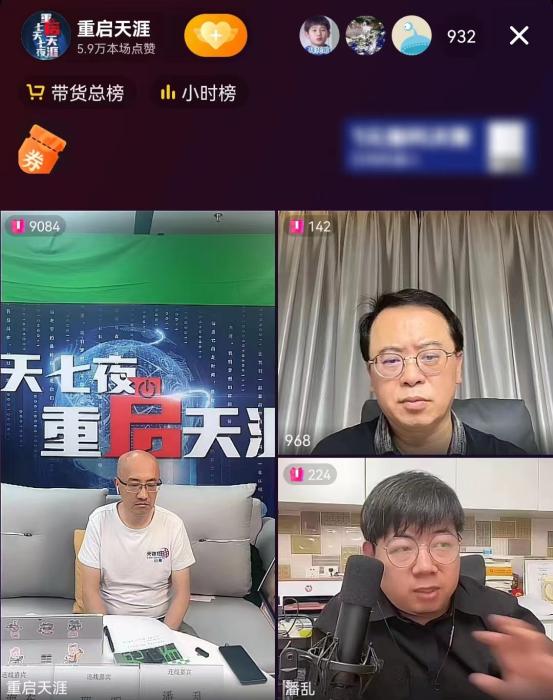
Task: Open the blurred blue banner card
Action: pyautogui.click(x=437, y=146)
